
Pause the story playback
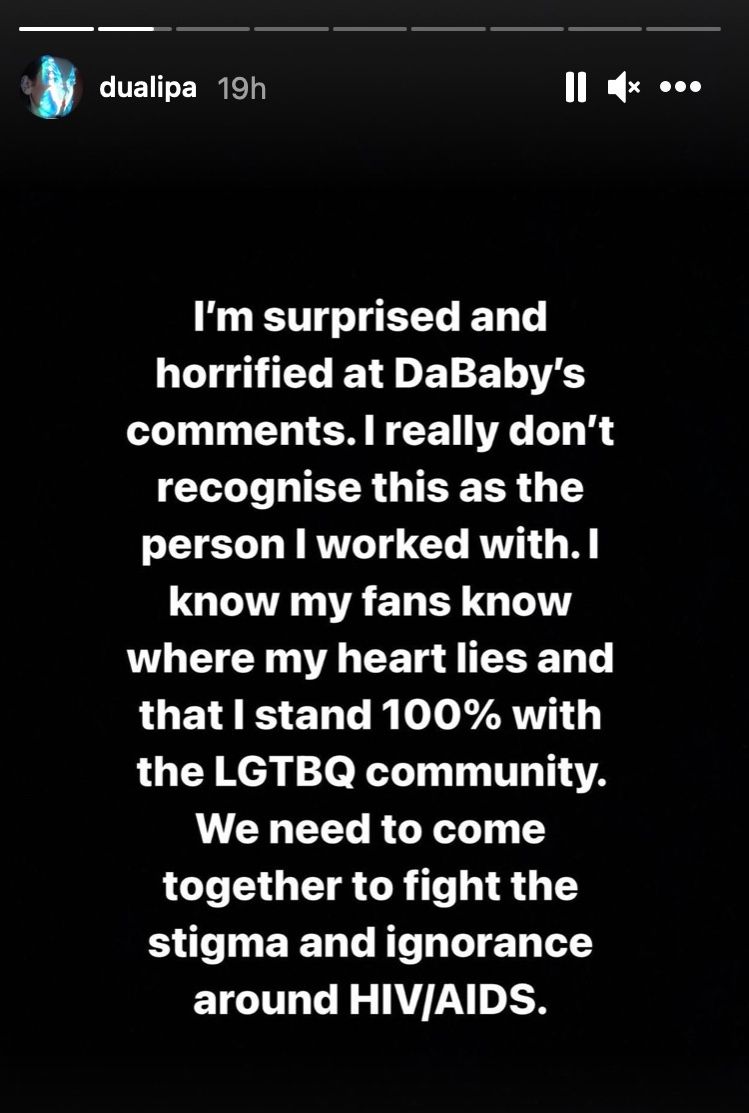pyautogui.click(x=575, y=87)
